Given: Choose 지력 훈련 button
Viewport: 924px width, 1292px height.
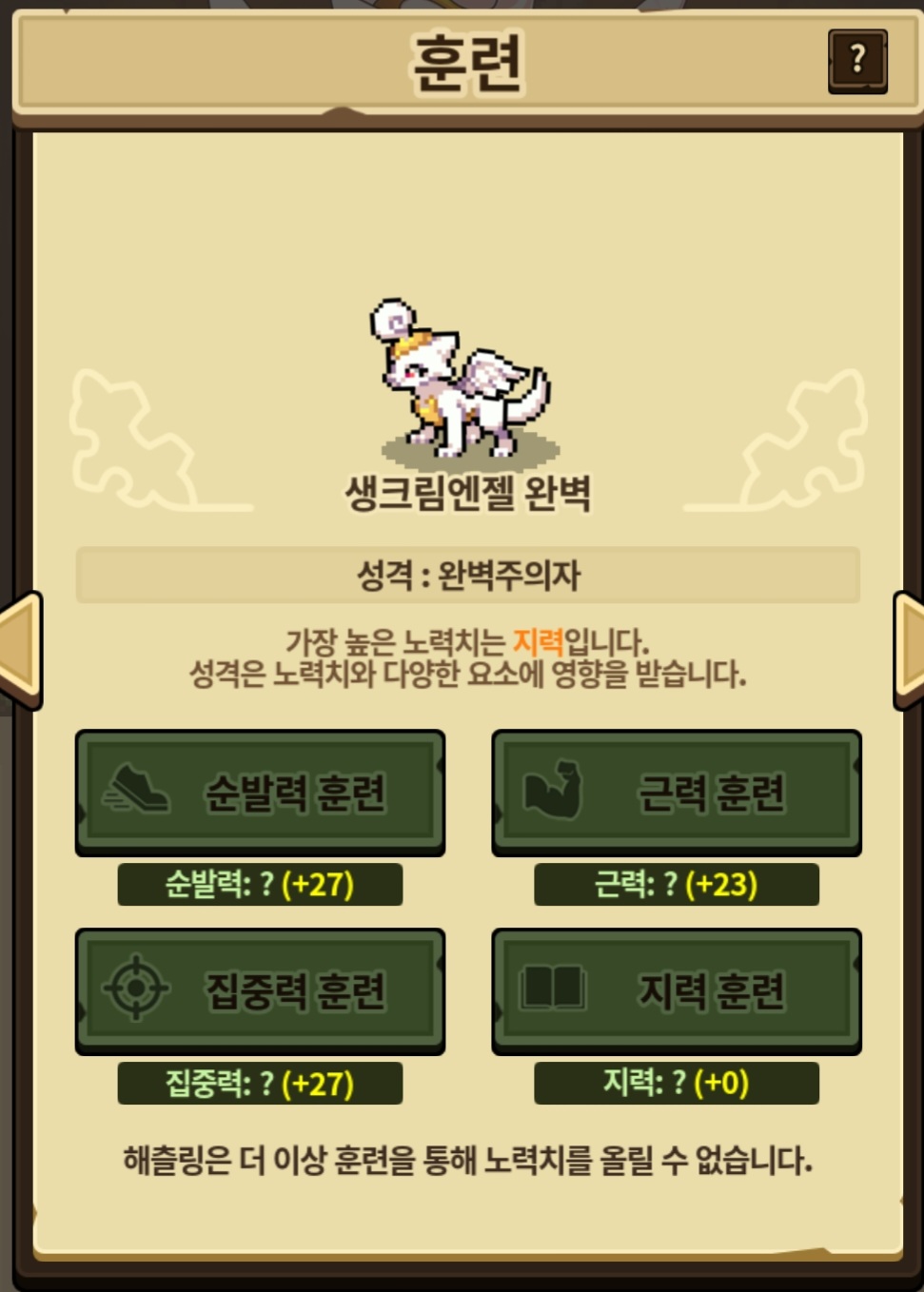Looking at the screenshot, I should 677,991.
